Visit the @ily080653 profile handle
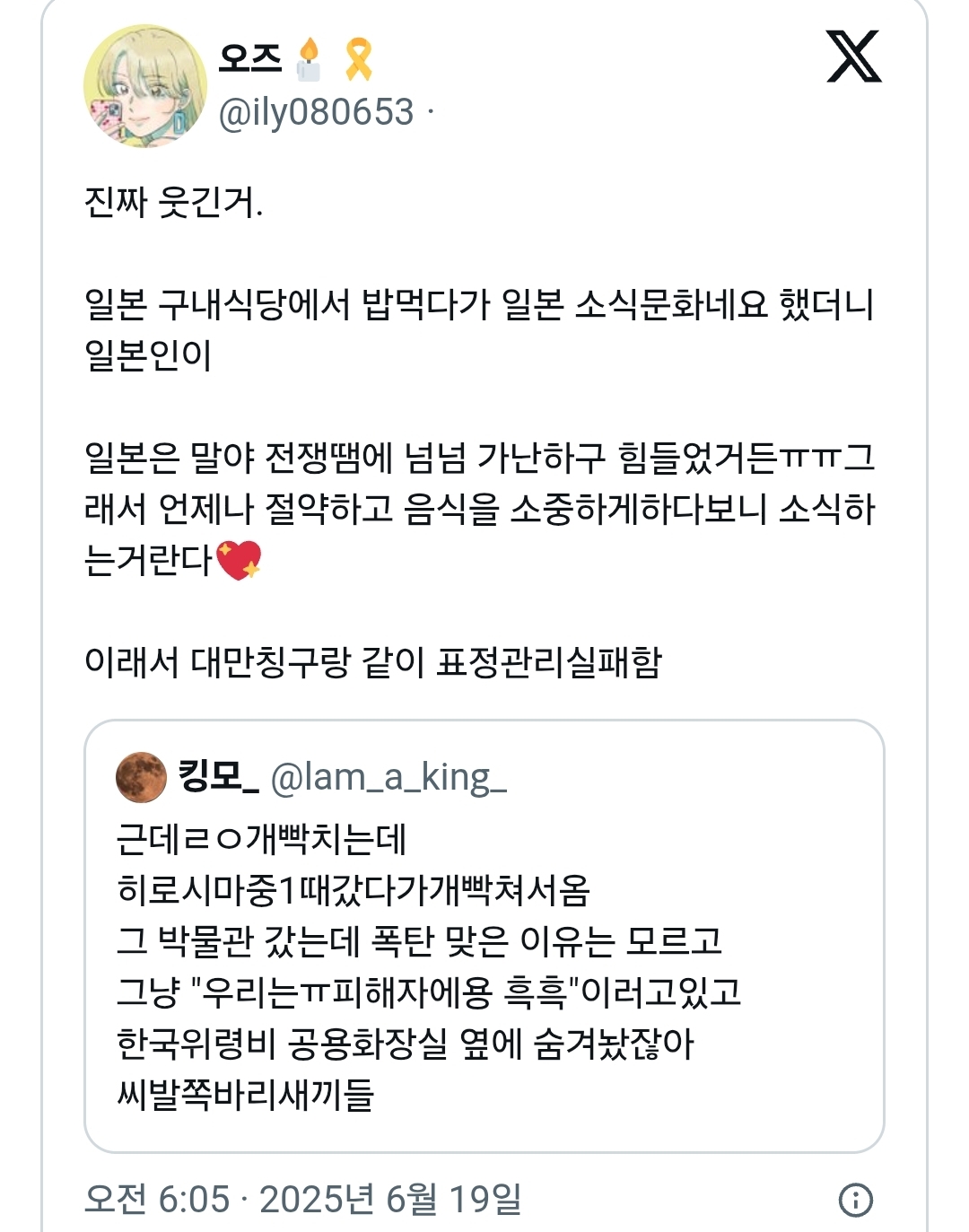Screen dimensions: 969x1232 pos(316,113)
